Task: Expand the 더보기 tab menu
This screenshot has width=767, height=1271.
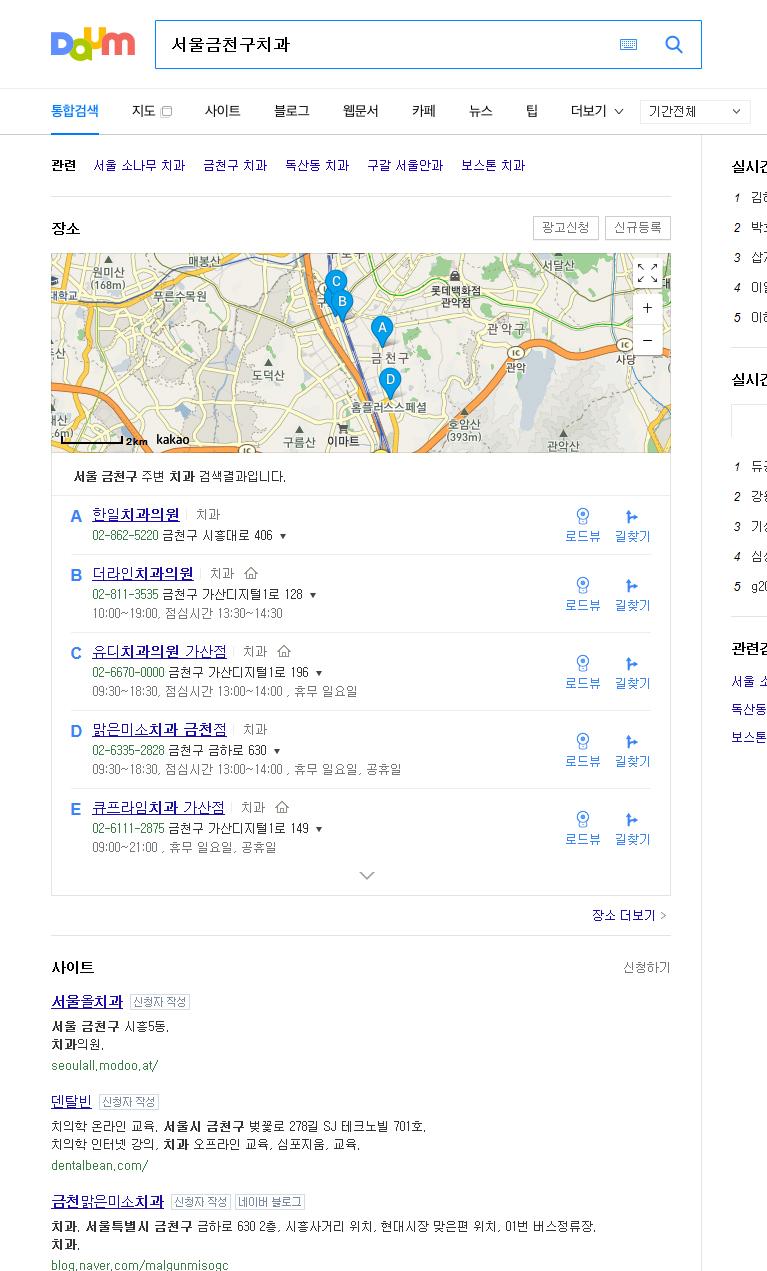Action: 597,111
